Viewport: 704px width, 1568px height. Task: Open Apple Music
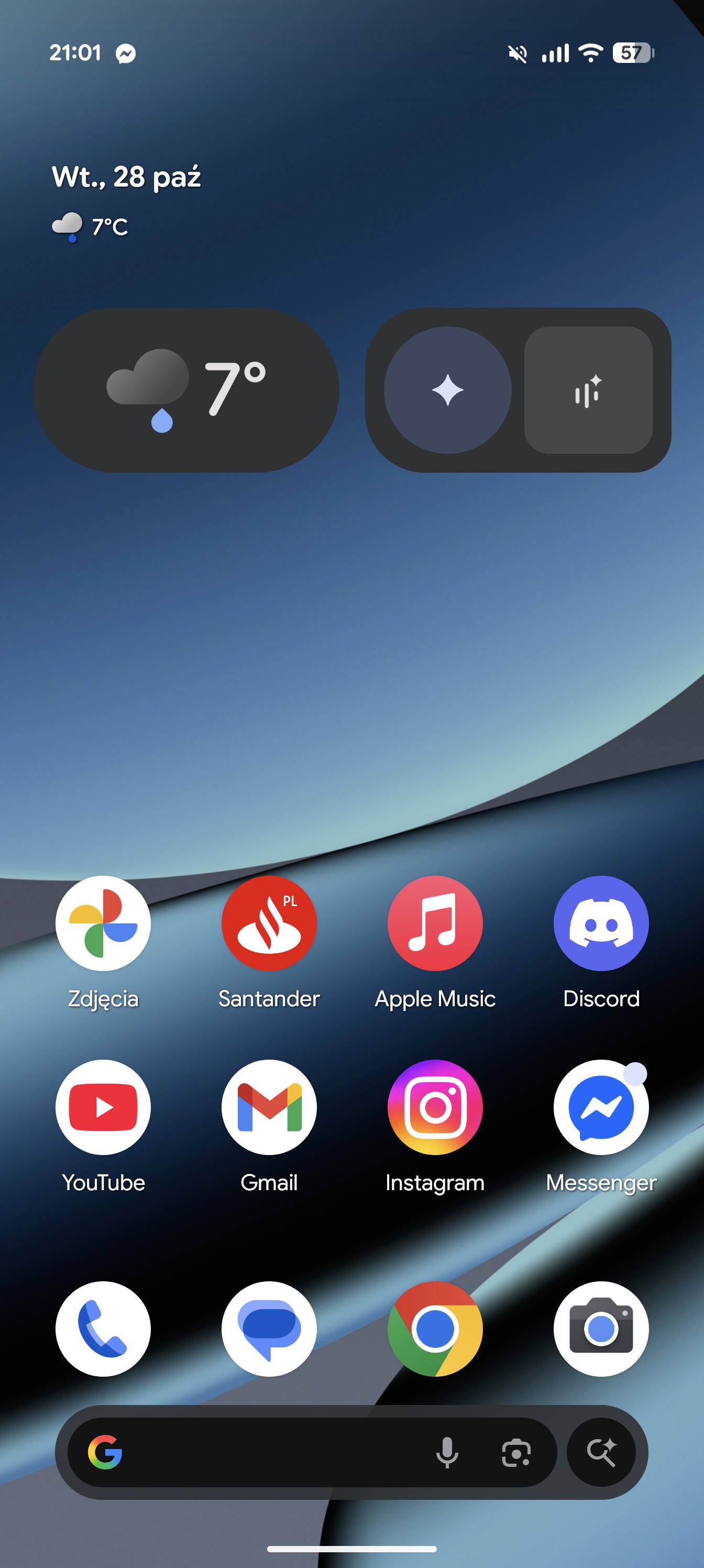(434, 923)
